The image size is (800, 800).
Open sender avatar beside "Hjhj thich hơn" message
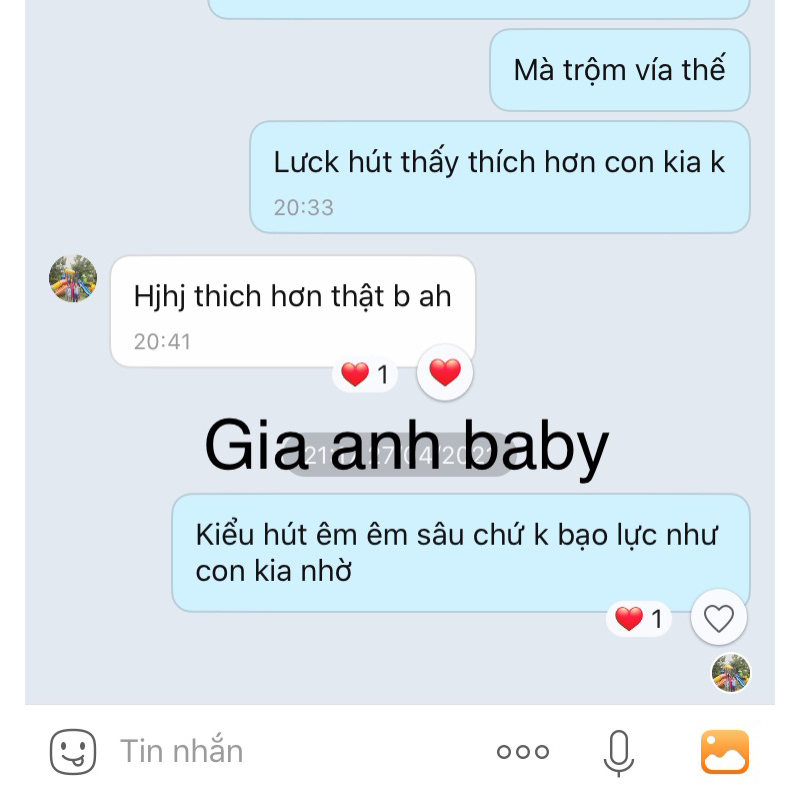tap(73, 279)
